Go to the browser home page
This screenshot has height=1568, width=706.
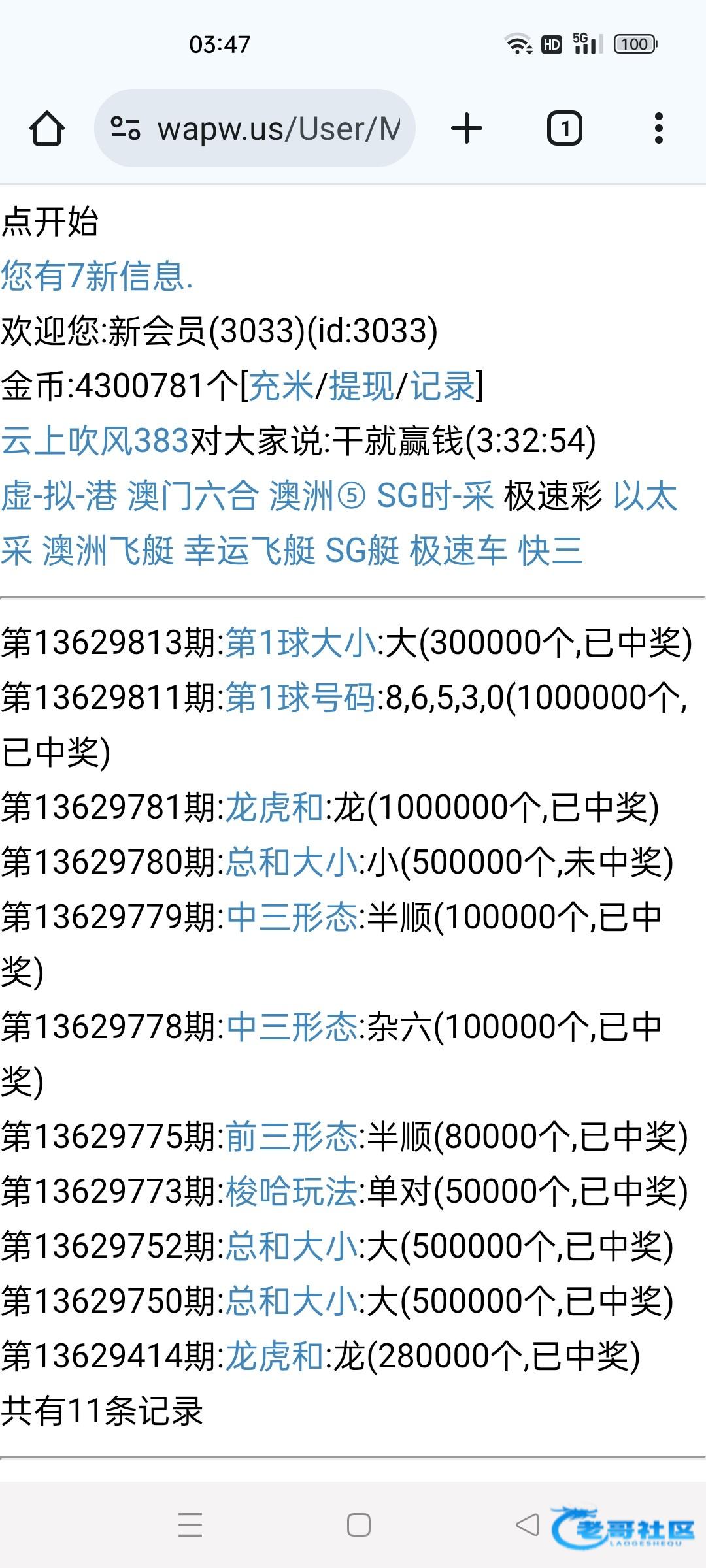(x=47, y=128)
